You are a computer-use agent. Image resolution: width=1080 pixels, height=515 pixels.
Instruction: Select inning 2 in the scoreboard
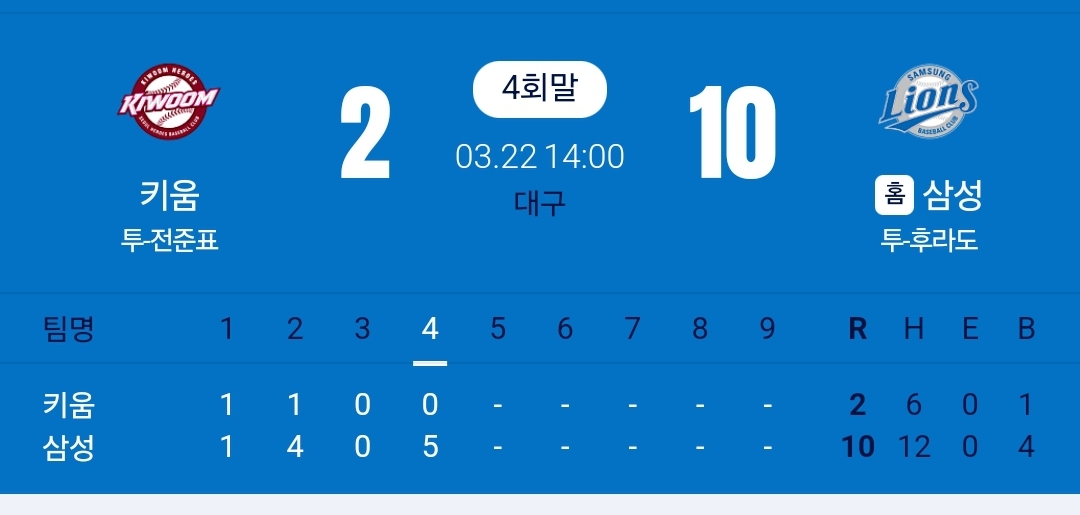coord(295,329)
